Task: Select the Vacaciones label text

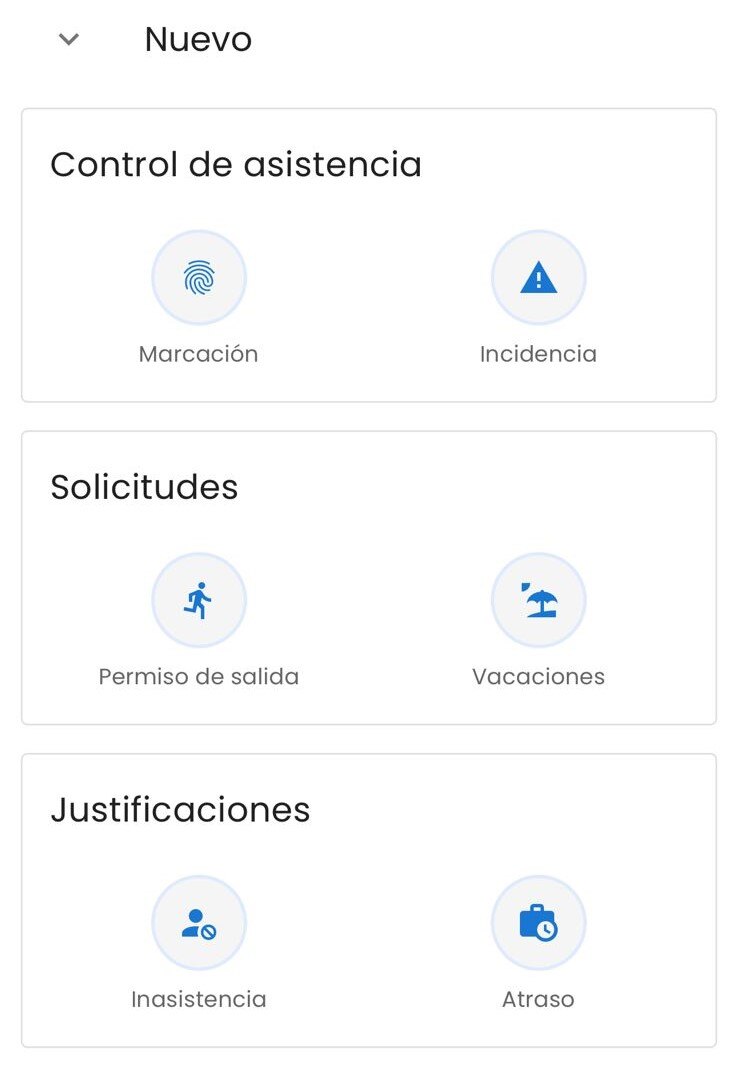Action: 538,676
